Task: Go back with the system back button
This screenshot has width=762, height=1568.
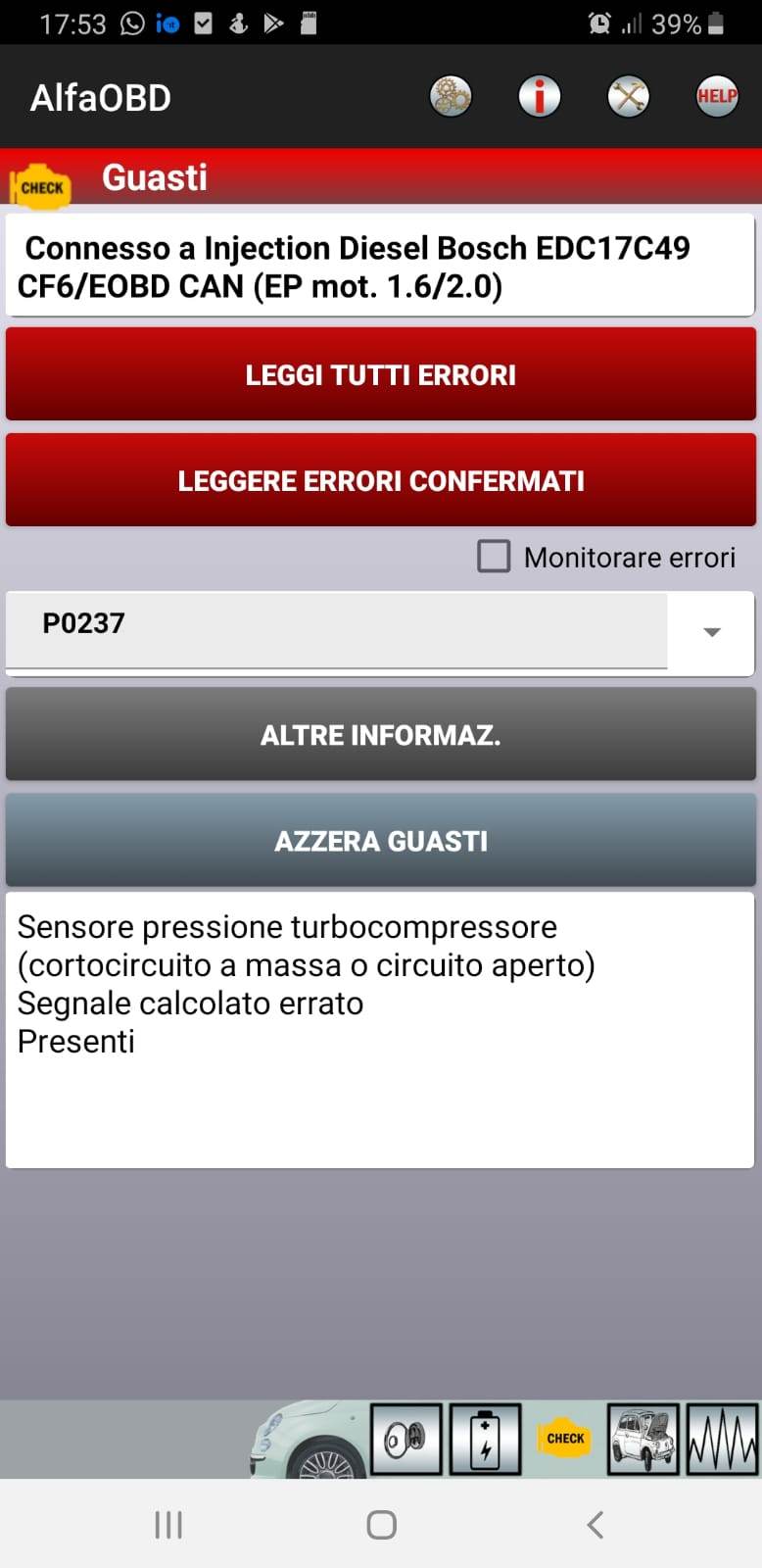Action: click(595, 1525)
